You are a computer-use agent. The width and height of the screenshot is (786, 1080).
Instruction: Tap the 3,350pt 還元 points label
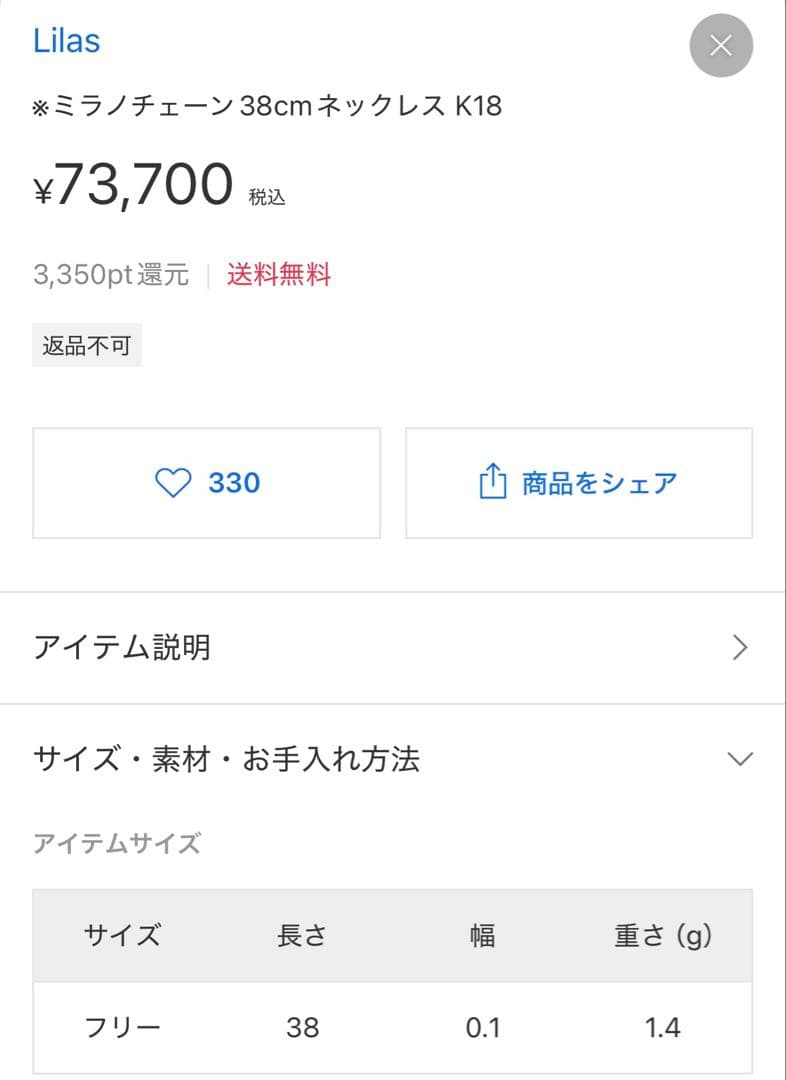(x=108, y=276)
